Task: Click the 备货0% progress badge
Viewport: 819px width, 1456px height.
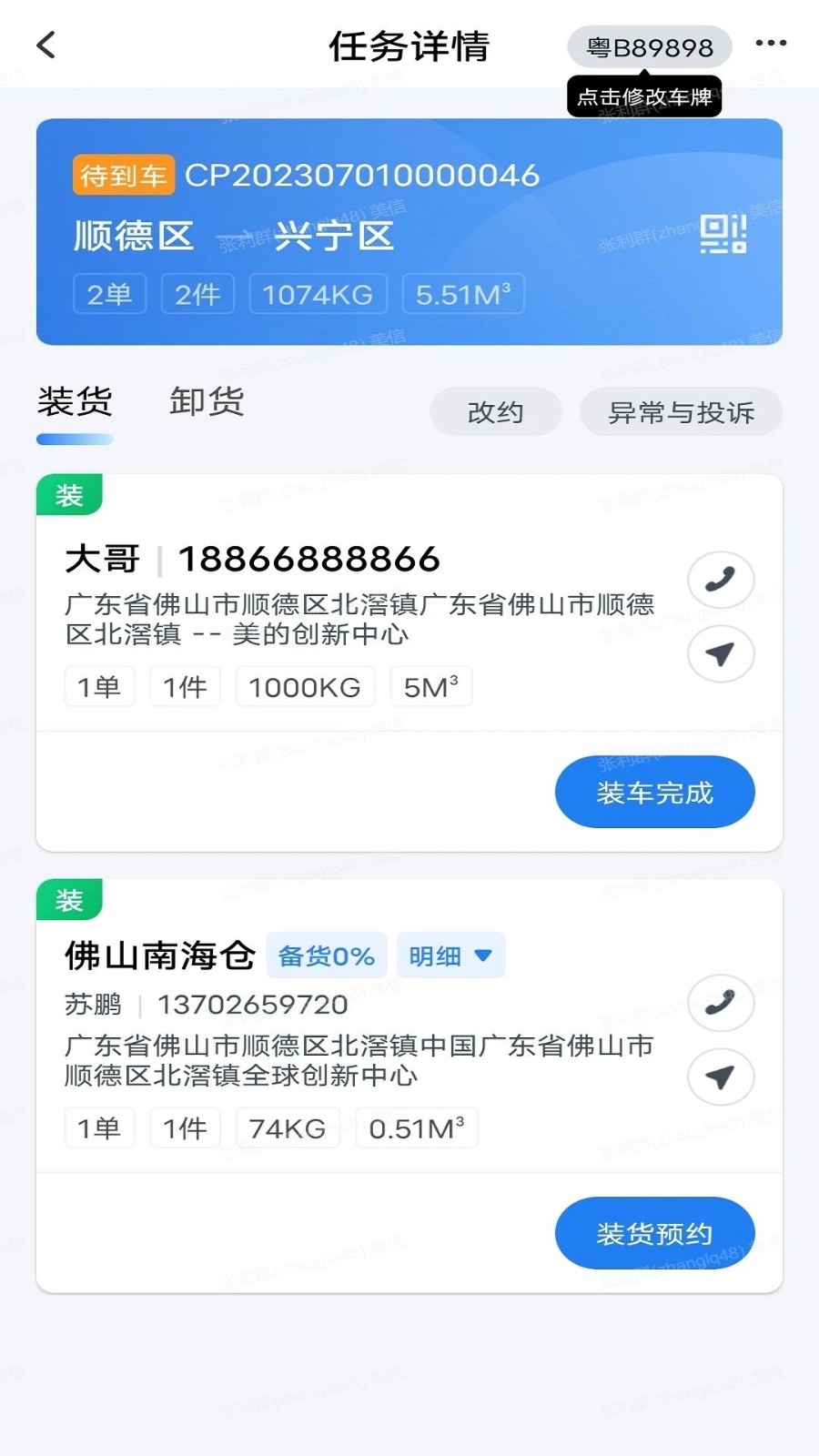Action: pyautogui.click(x=326, y=955)
